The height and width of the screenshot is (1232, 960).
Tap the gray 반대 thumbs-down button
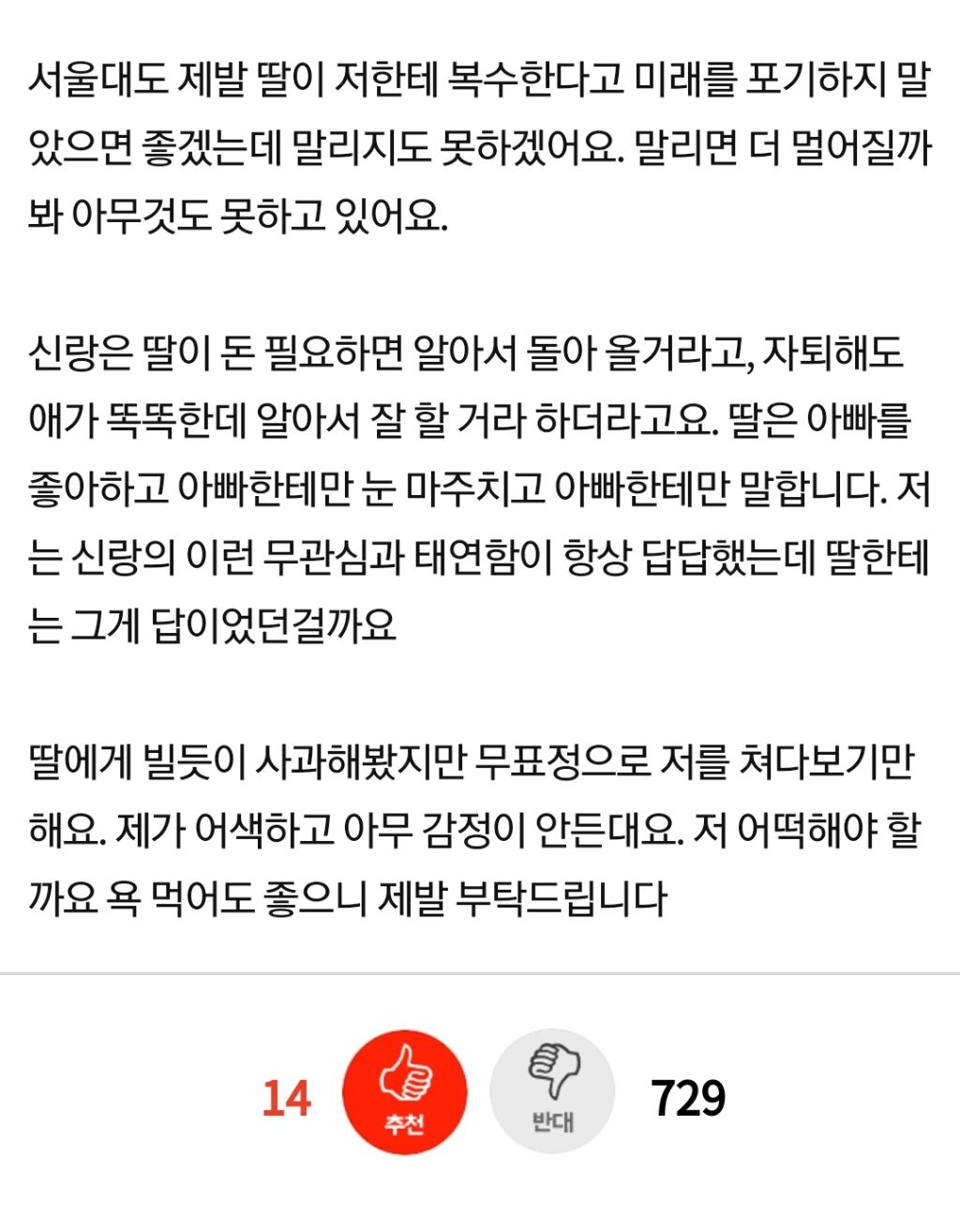(552, 1091)
